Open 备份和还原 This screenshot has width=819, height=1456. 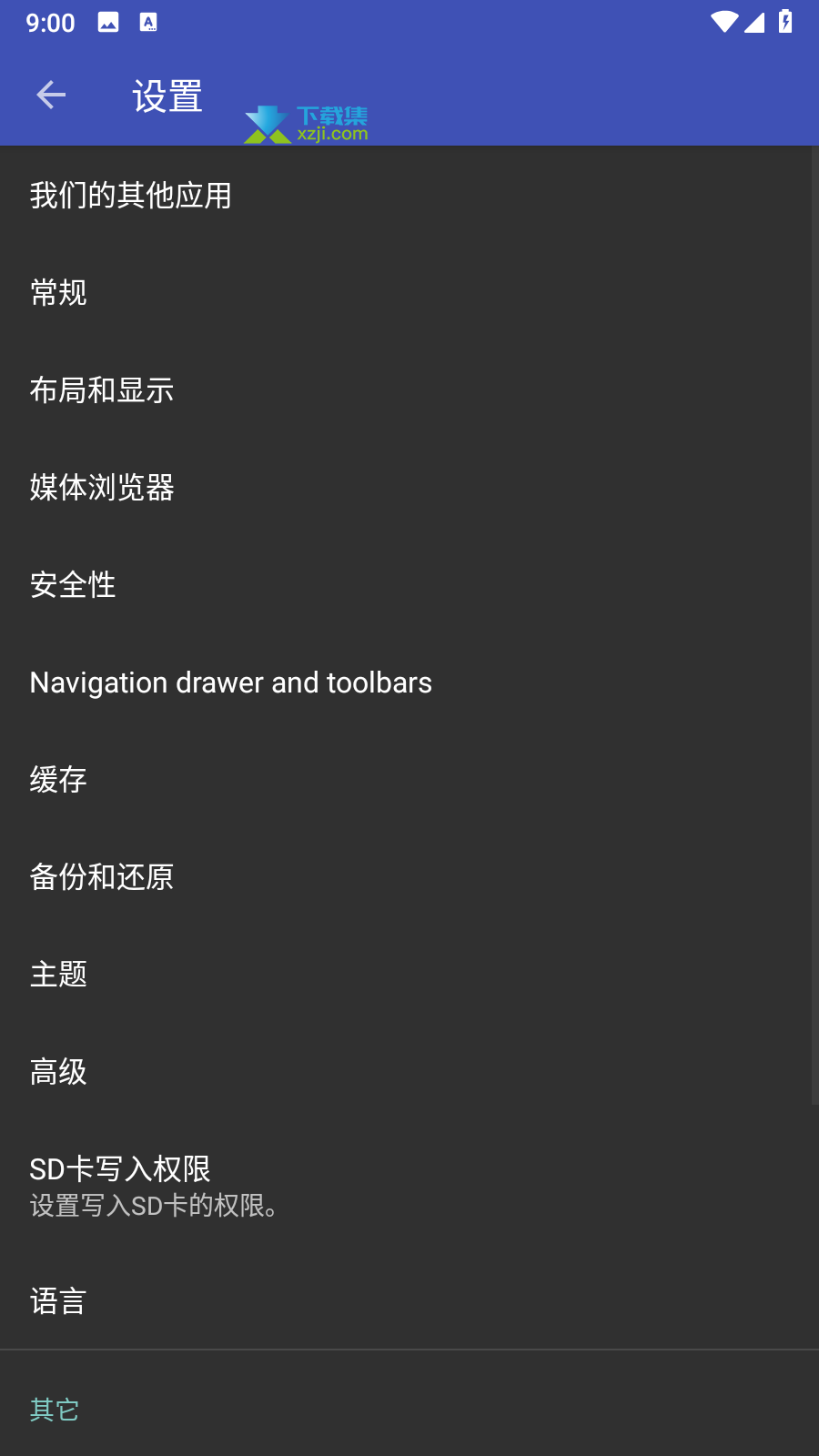409,876
